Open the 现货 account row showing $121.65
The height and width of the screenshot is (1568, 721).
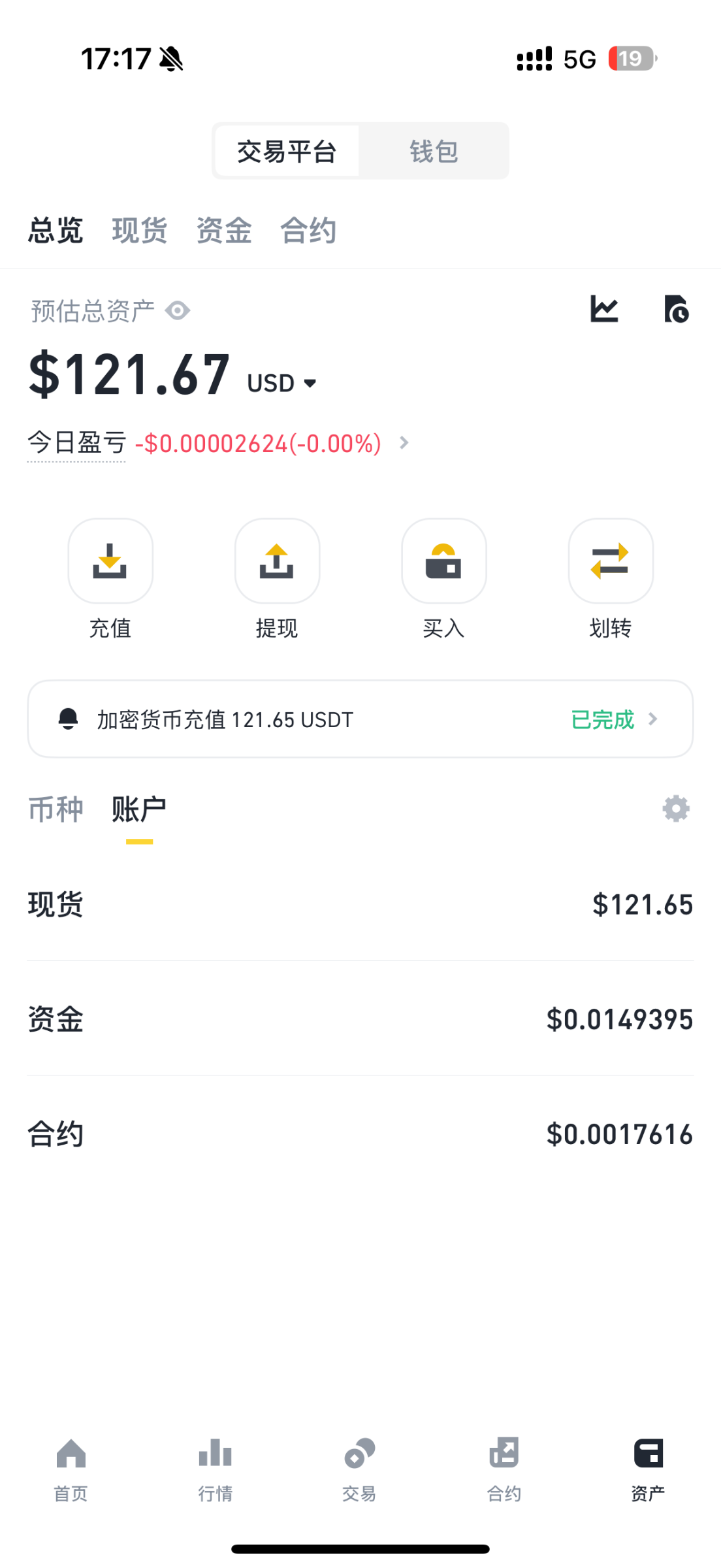[360, 905]
